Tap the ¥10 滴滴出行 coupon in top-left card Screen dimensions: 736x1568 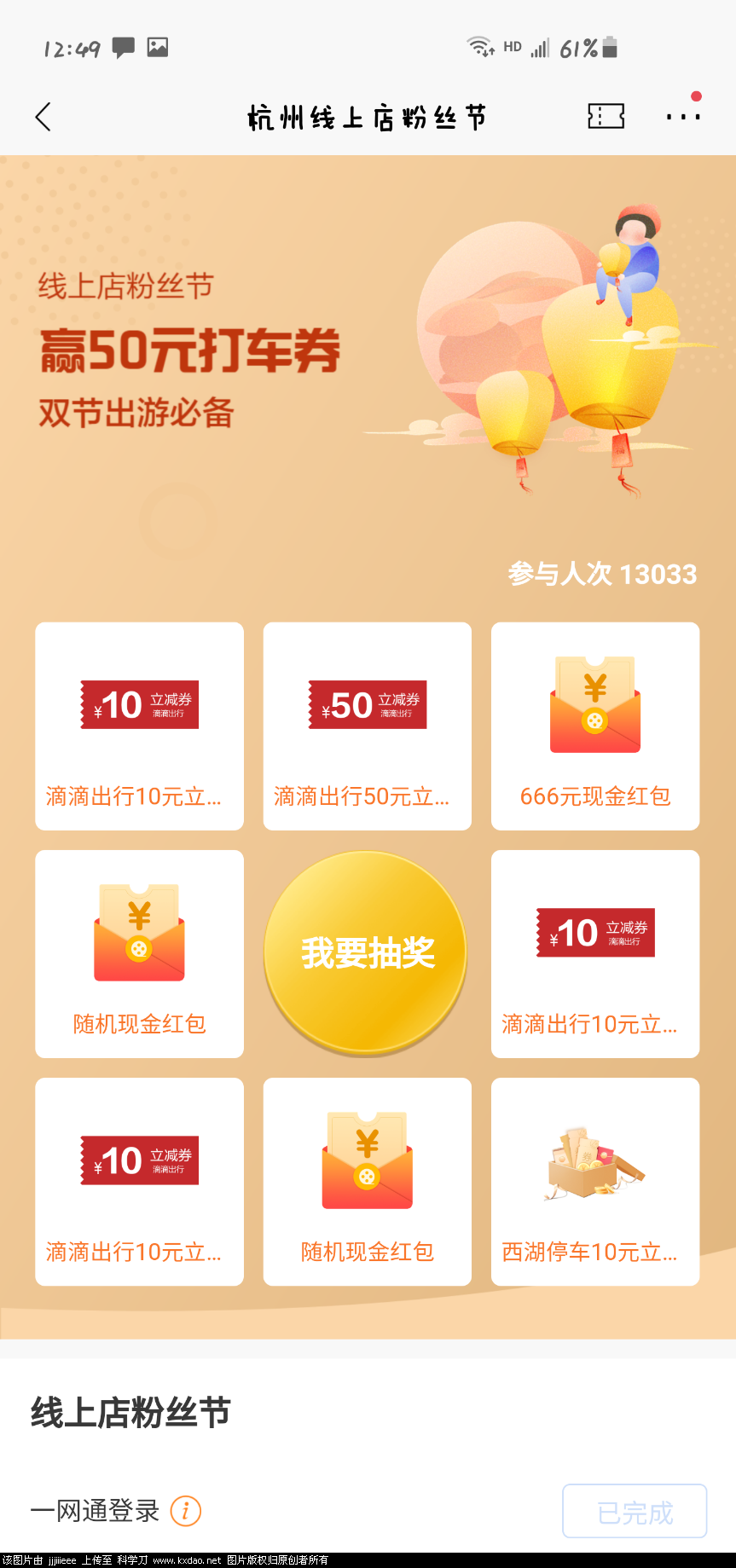(x=139, y=704)
